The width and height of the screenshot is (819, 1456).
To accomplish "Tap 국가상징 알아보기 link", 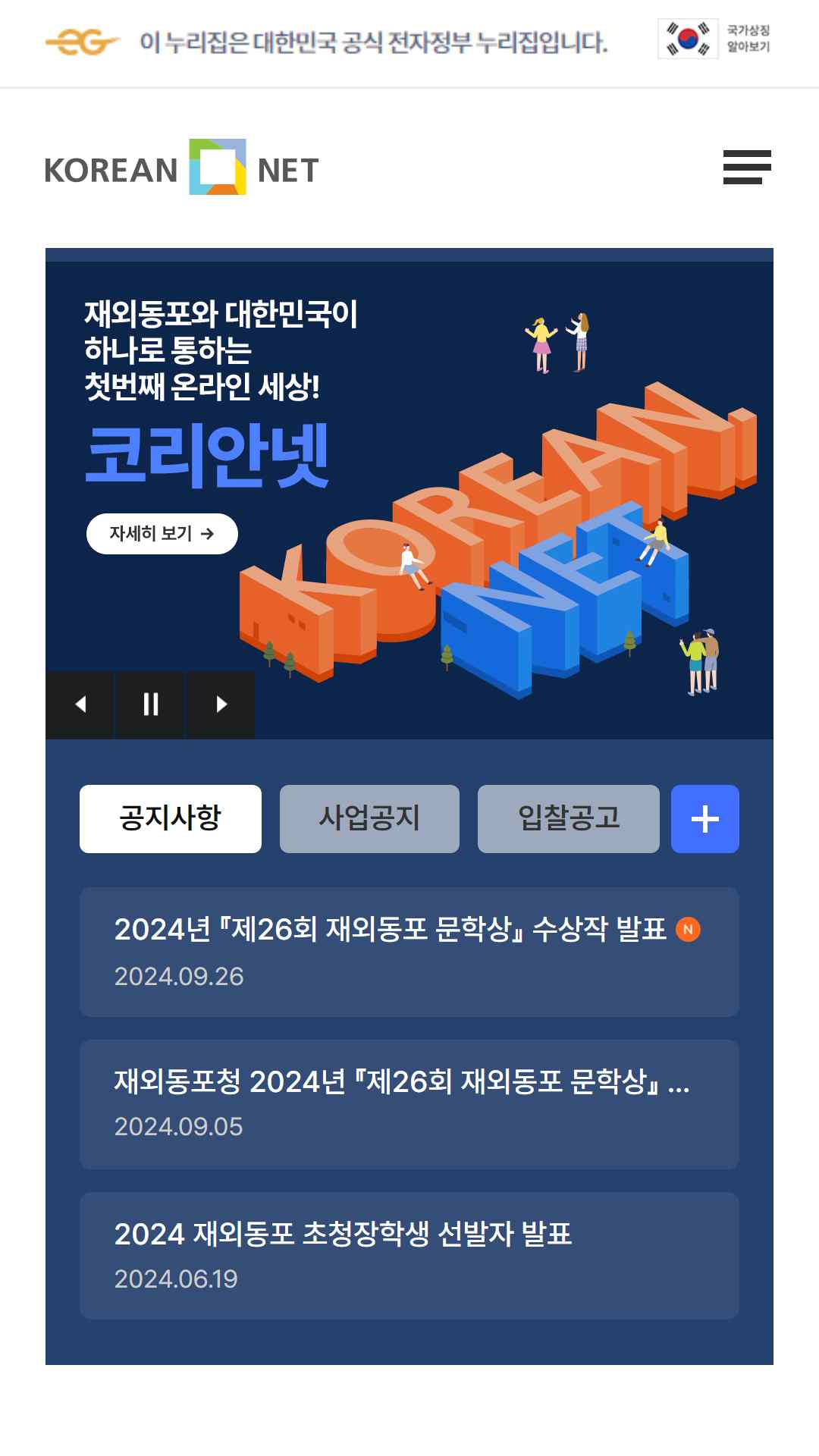I will click(x=715, y=39).
